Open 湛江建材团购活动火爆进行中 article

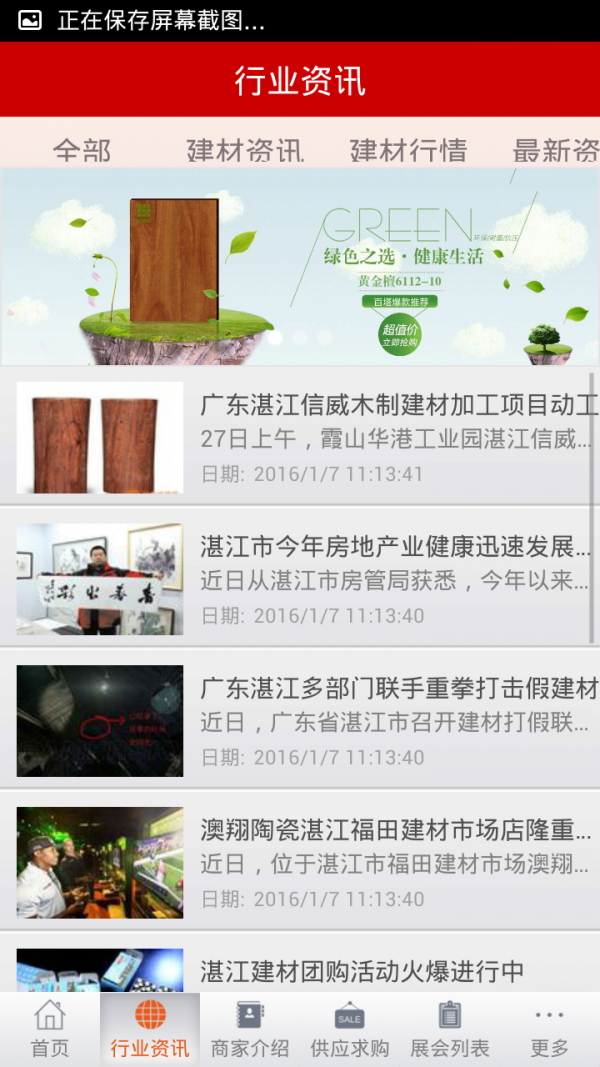[x=300, y=968]
